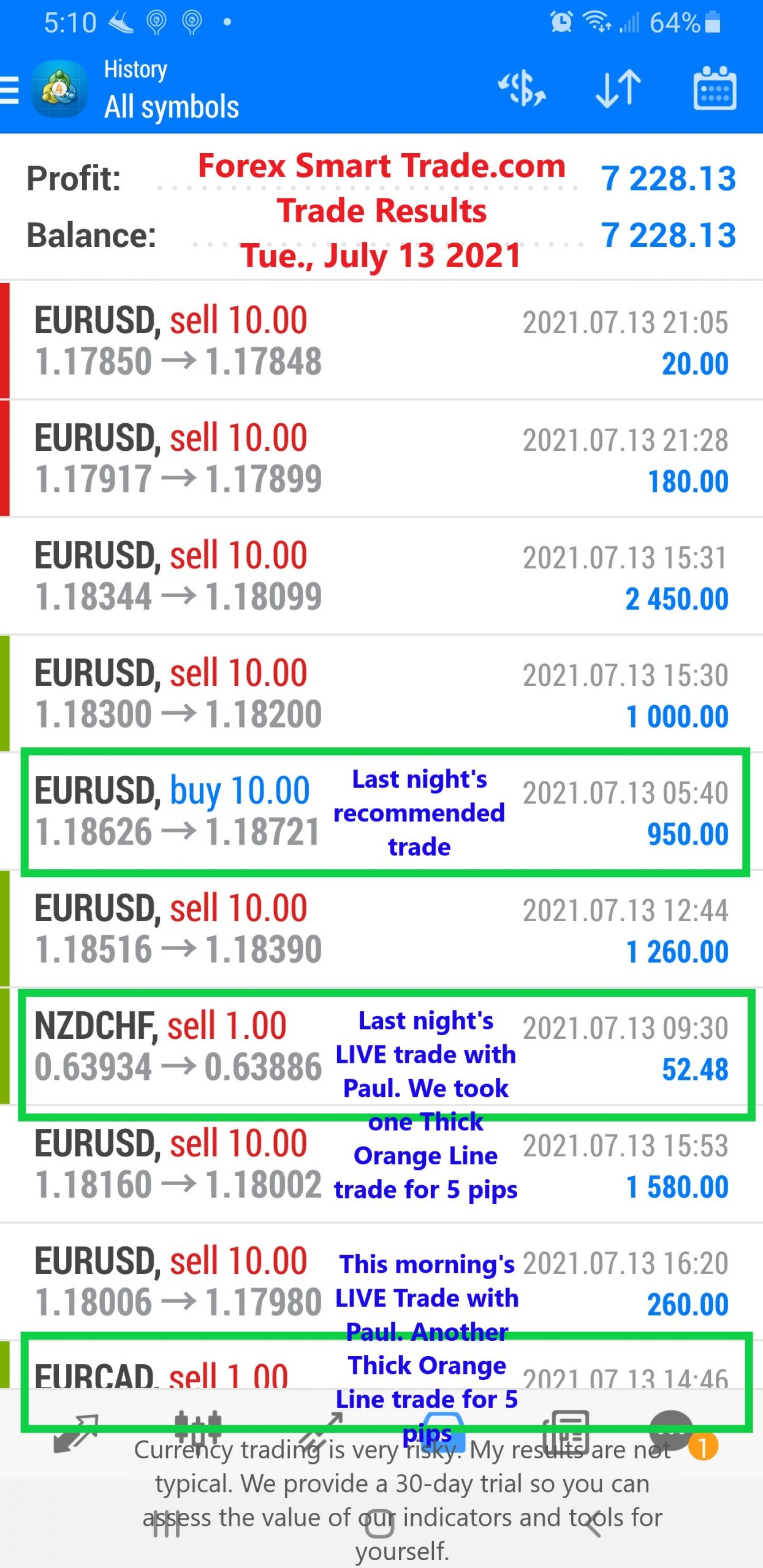The height and width of the screenshot is (1568, 763).
Task: View EURUSD sell trade with 1 260.00 profit
Action: (x=381, y=929)
